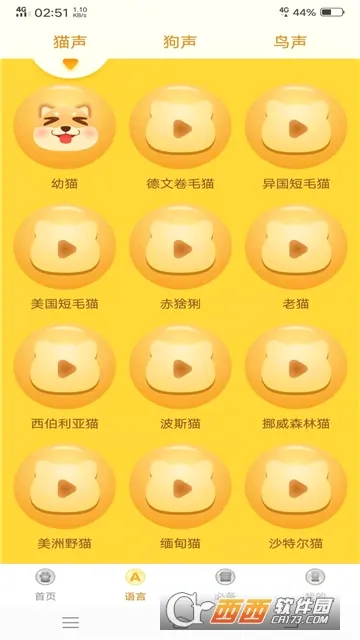The image size is (360, 640).
Task: Play the 挪威森林猫 sound
Action: [296, 367]
